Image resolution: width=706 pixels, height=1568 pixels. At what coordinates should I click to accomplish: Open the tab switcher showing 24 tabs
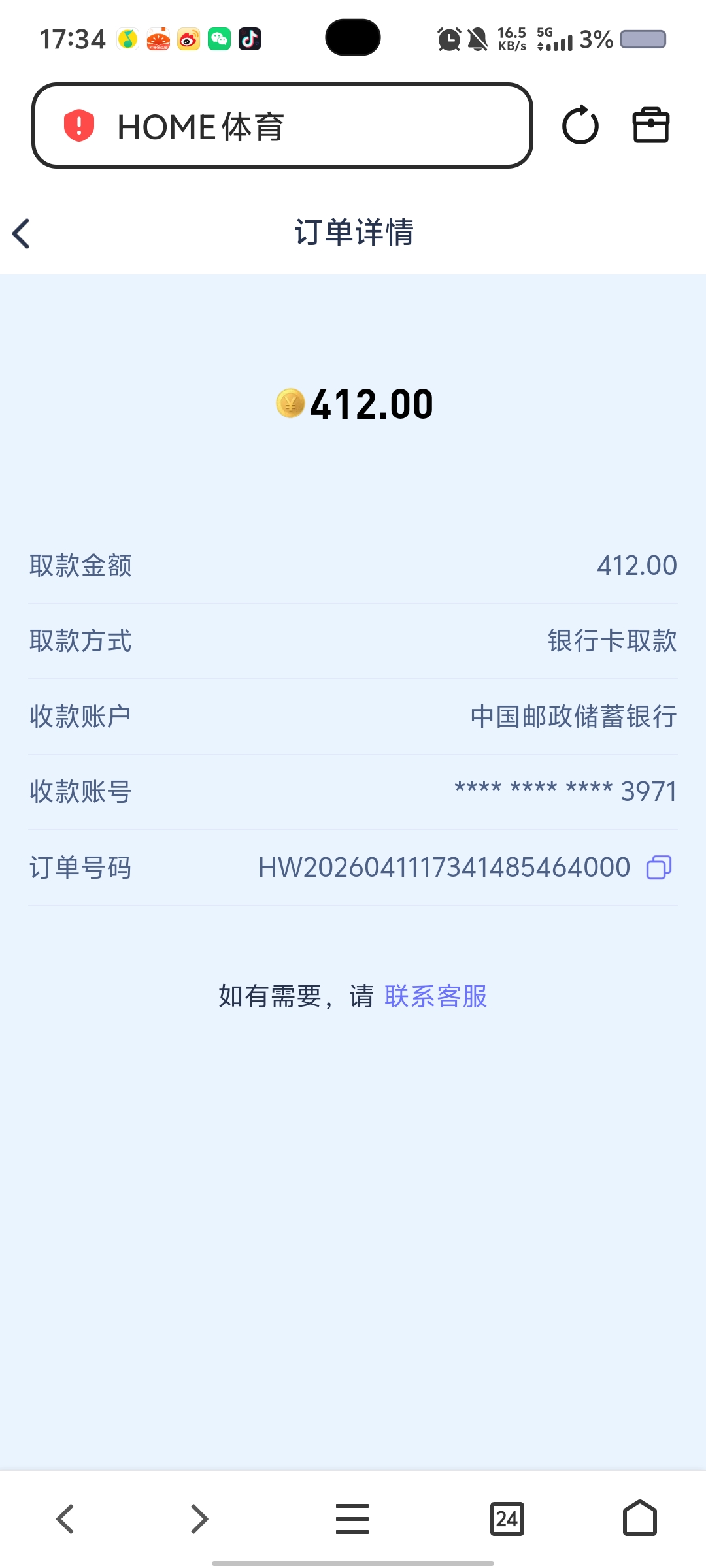(x=509, y=1518)
